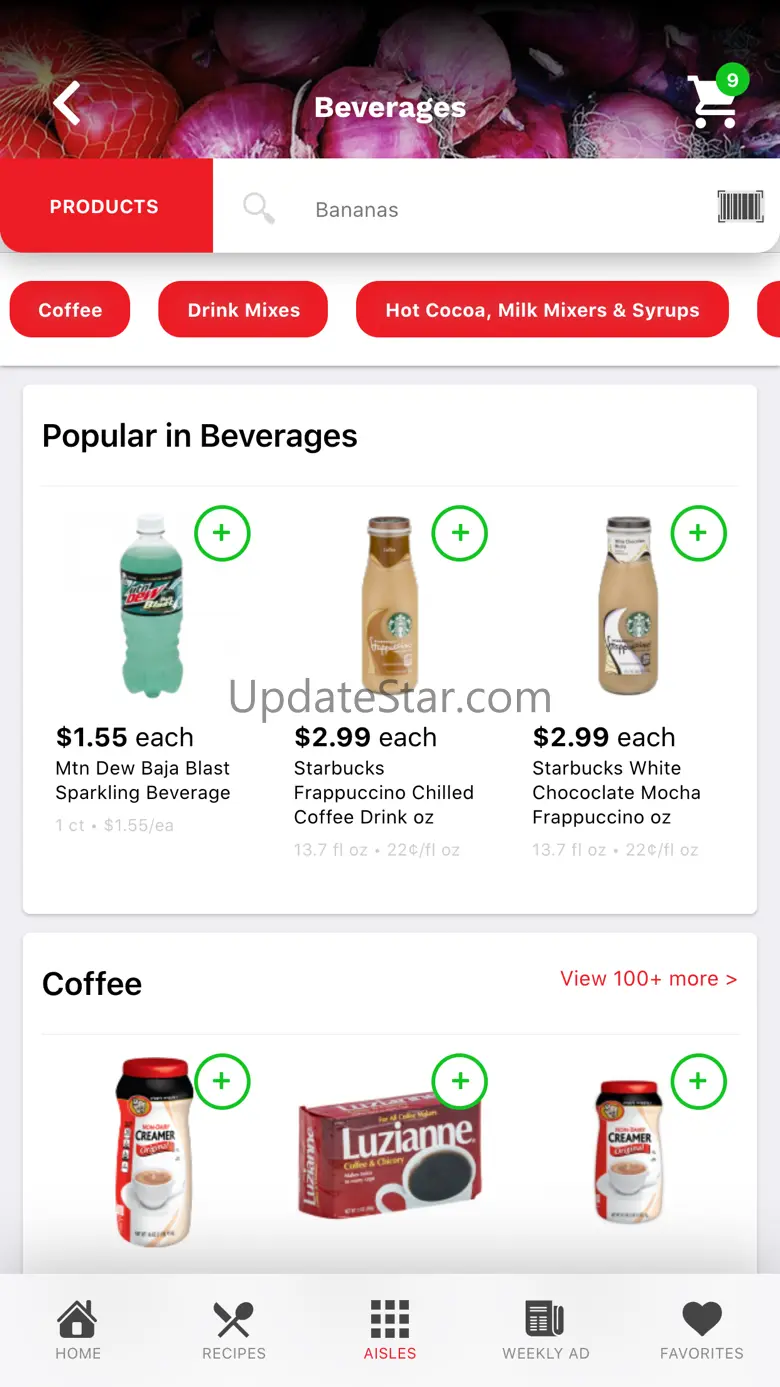
Task: View 100+ more coffee products
Action: [649, 978]
